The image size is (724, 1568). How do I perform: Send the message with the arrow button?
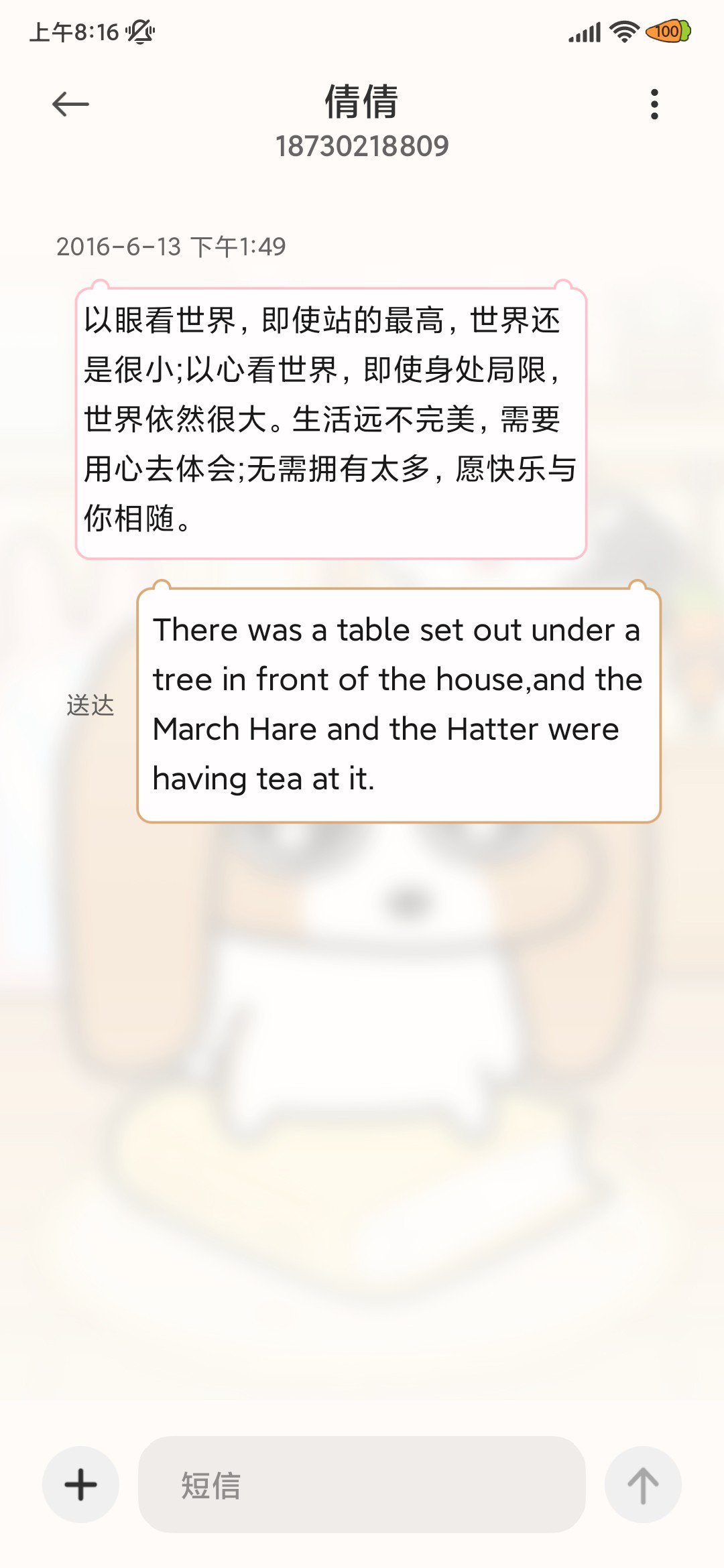click(x=643, y=1484)
